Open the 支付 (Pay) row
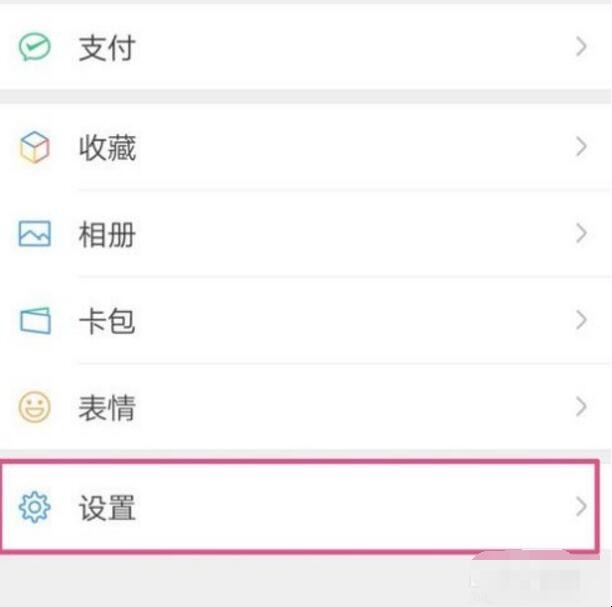Image resolution: width=612 pixels, height=607 pixels. [300, 47]
